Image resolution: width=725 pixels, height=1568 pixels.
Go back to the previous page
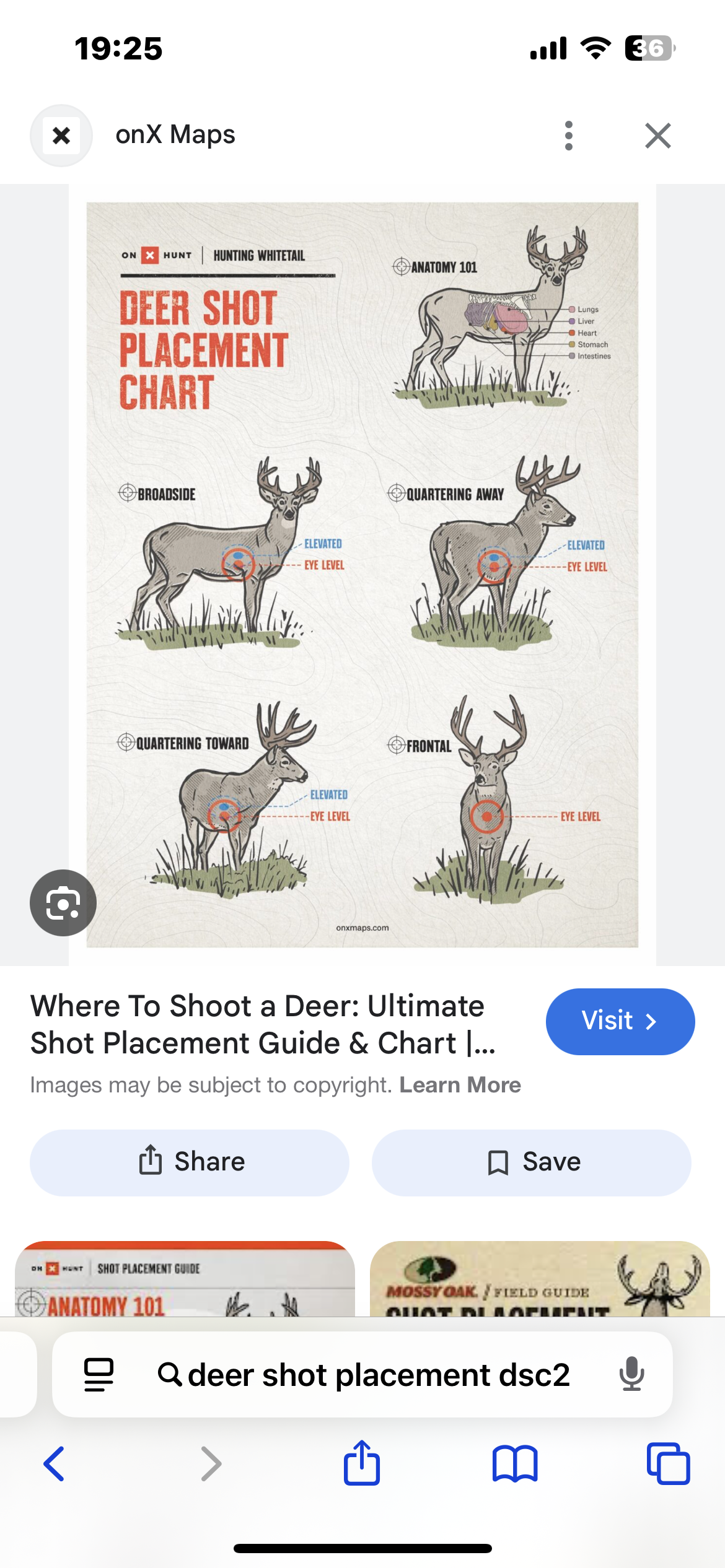pos(55,1464)
